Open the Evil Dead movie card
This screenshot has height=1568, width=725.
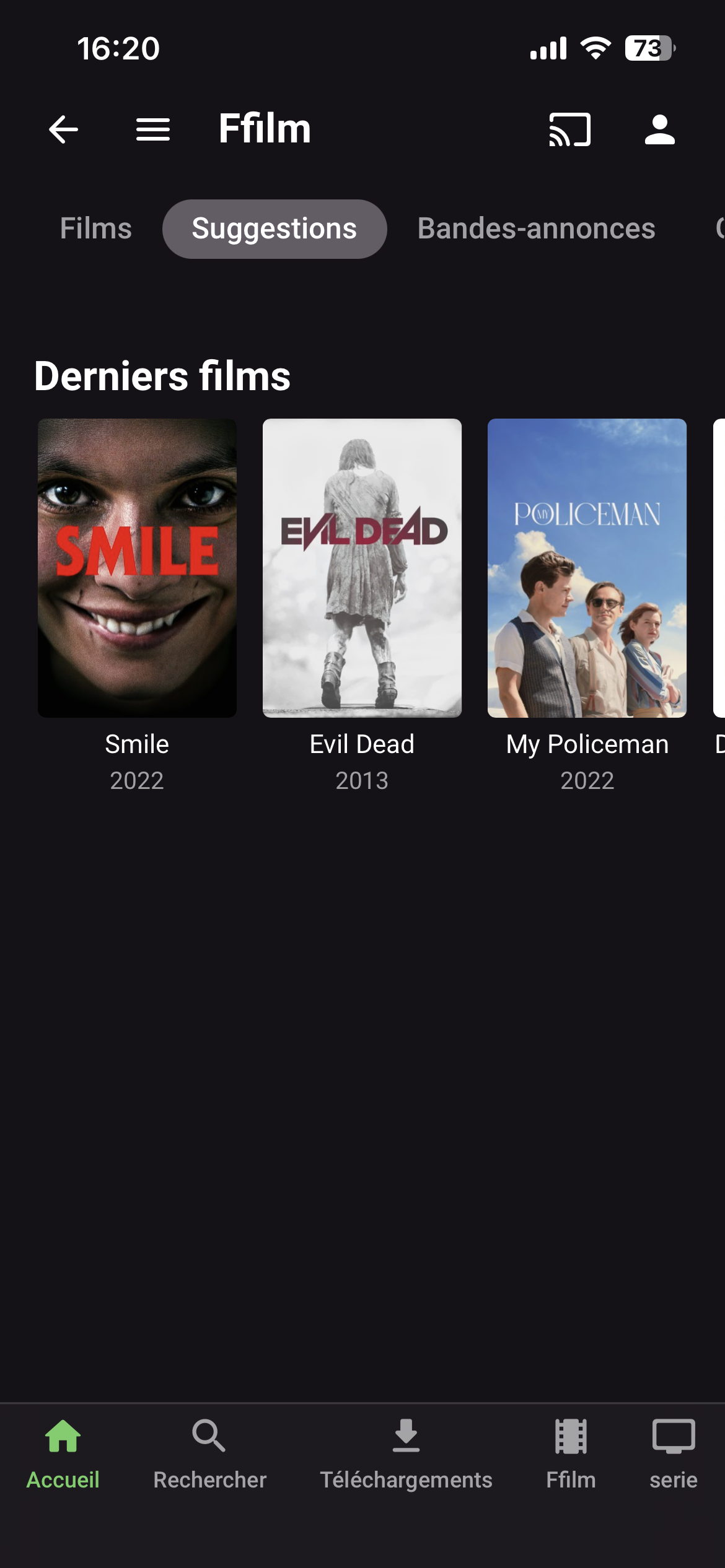coord(362,568)
